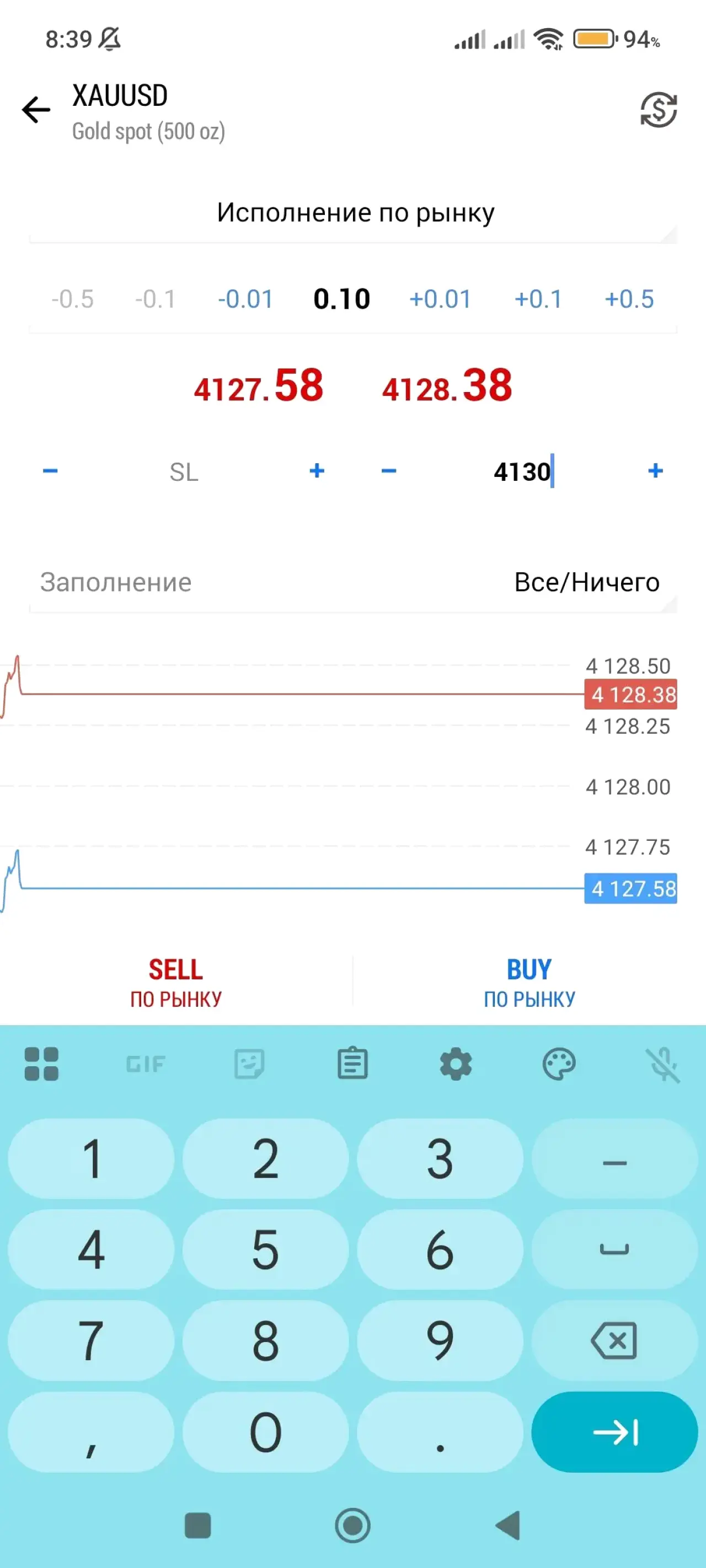Decrease take profit 4130 with minus

click(x=389, y=470)
